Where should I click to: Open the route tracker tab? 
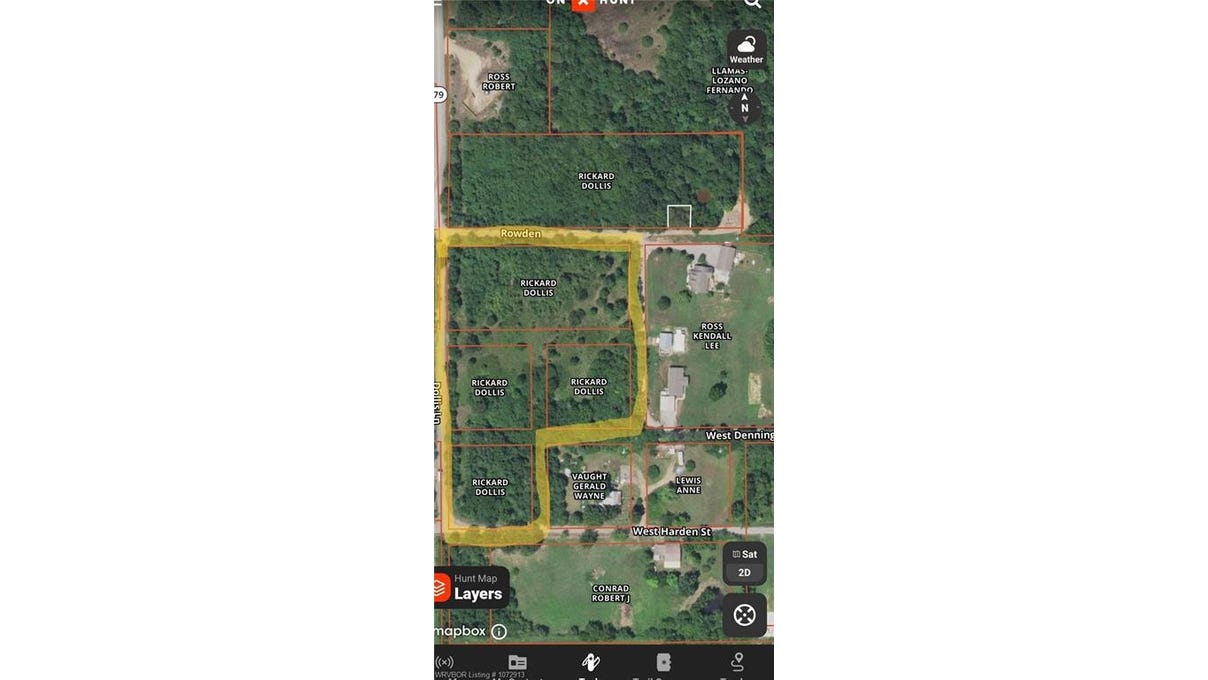click(737, 662)
